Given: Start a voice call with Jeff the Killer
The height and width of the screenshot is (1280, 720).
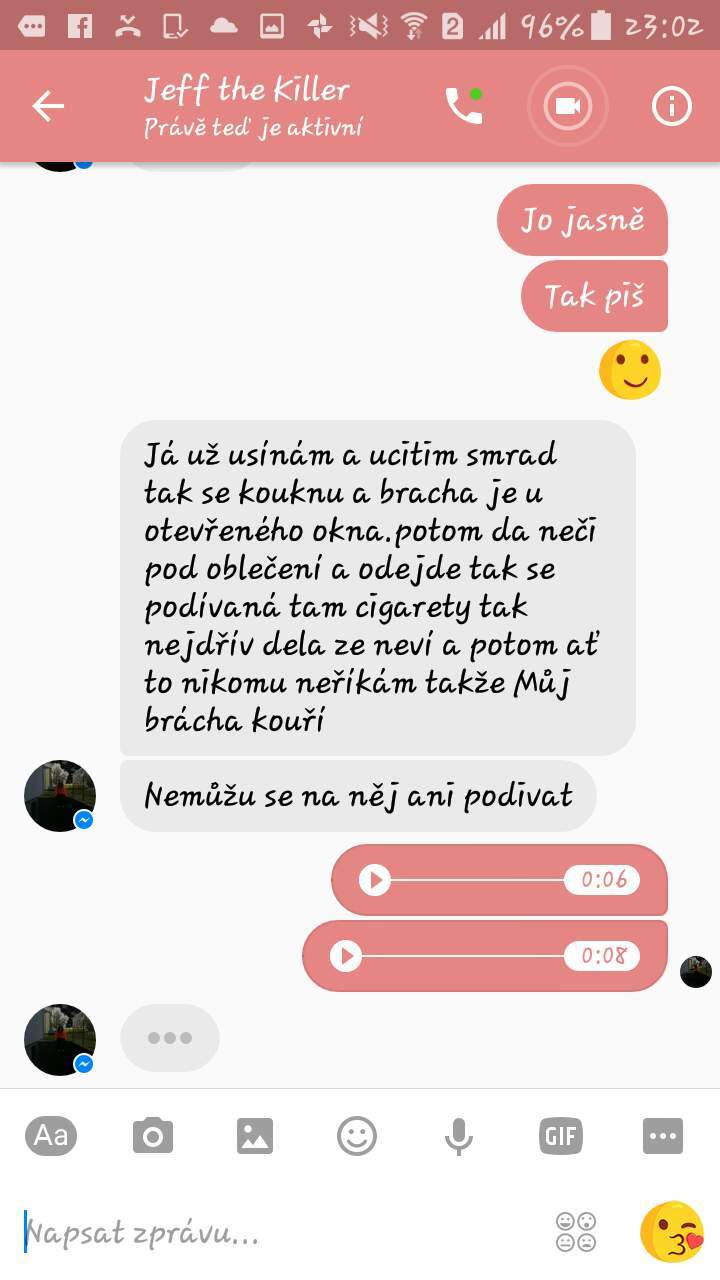Looking at the screenshot, I should click(x=464, y=106).
